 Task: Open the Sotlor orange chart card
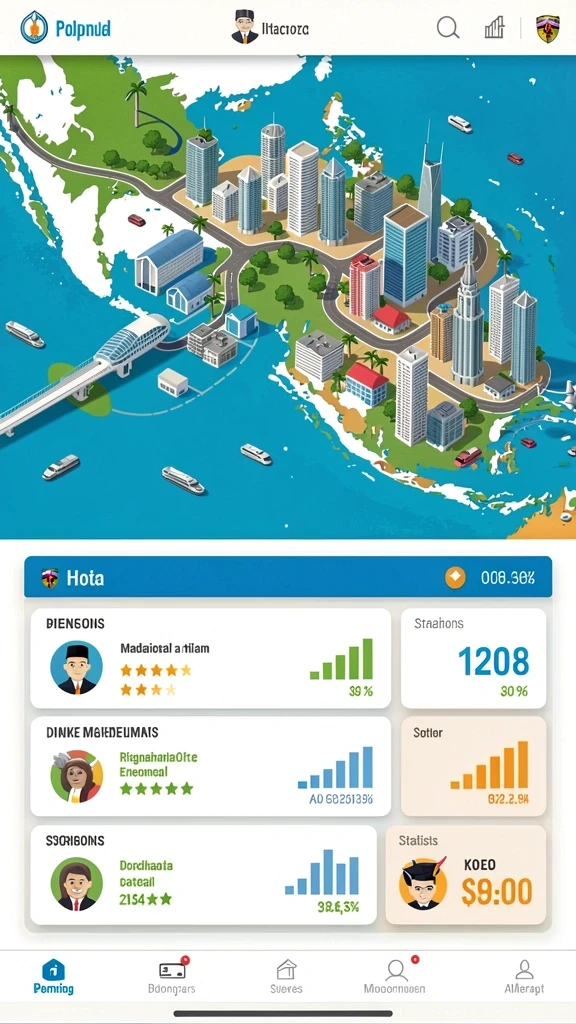pos(473,766)
